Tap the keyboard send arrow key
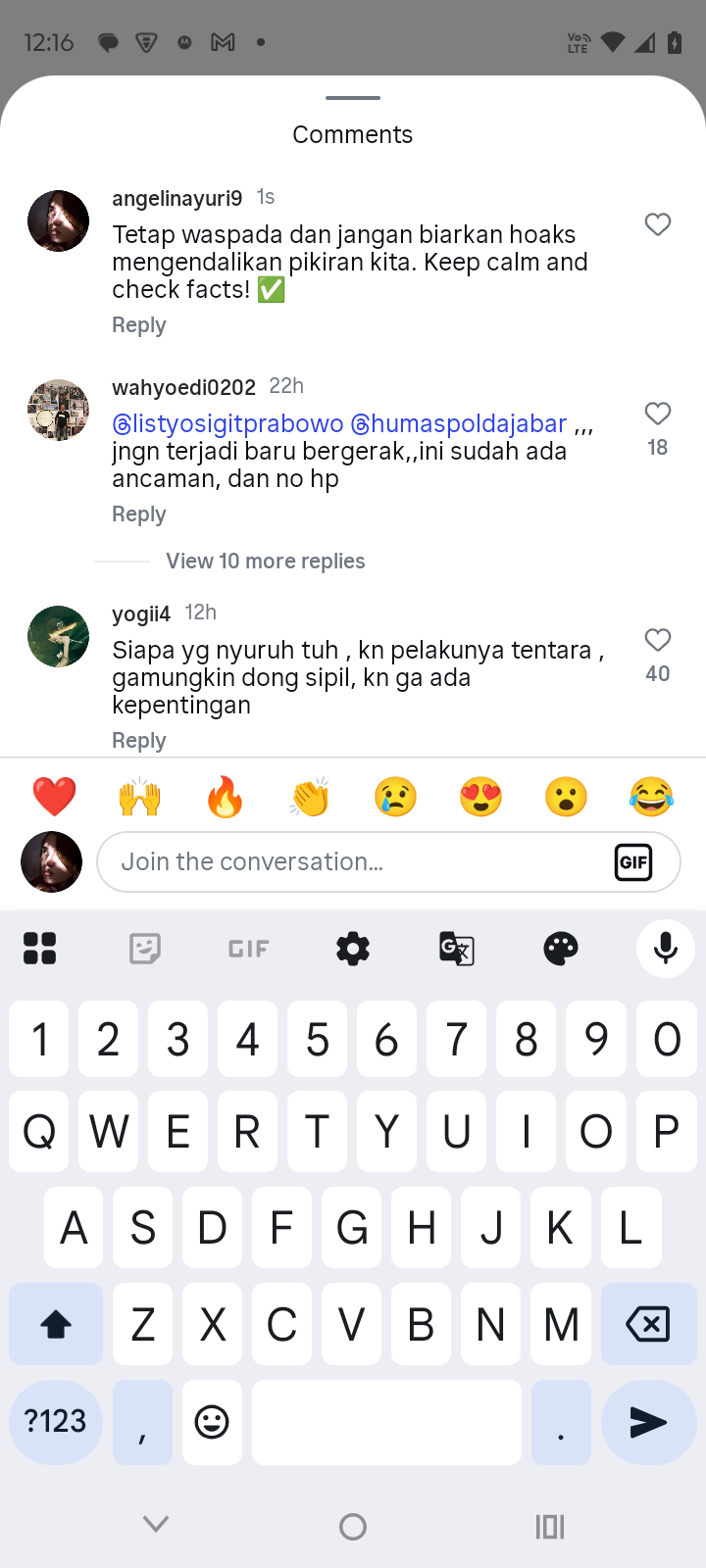The image size is (706, 1568). tap(648, 1422)
